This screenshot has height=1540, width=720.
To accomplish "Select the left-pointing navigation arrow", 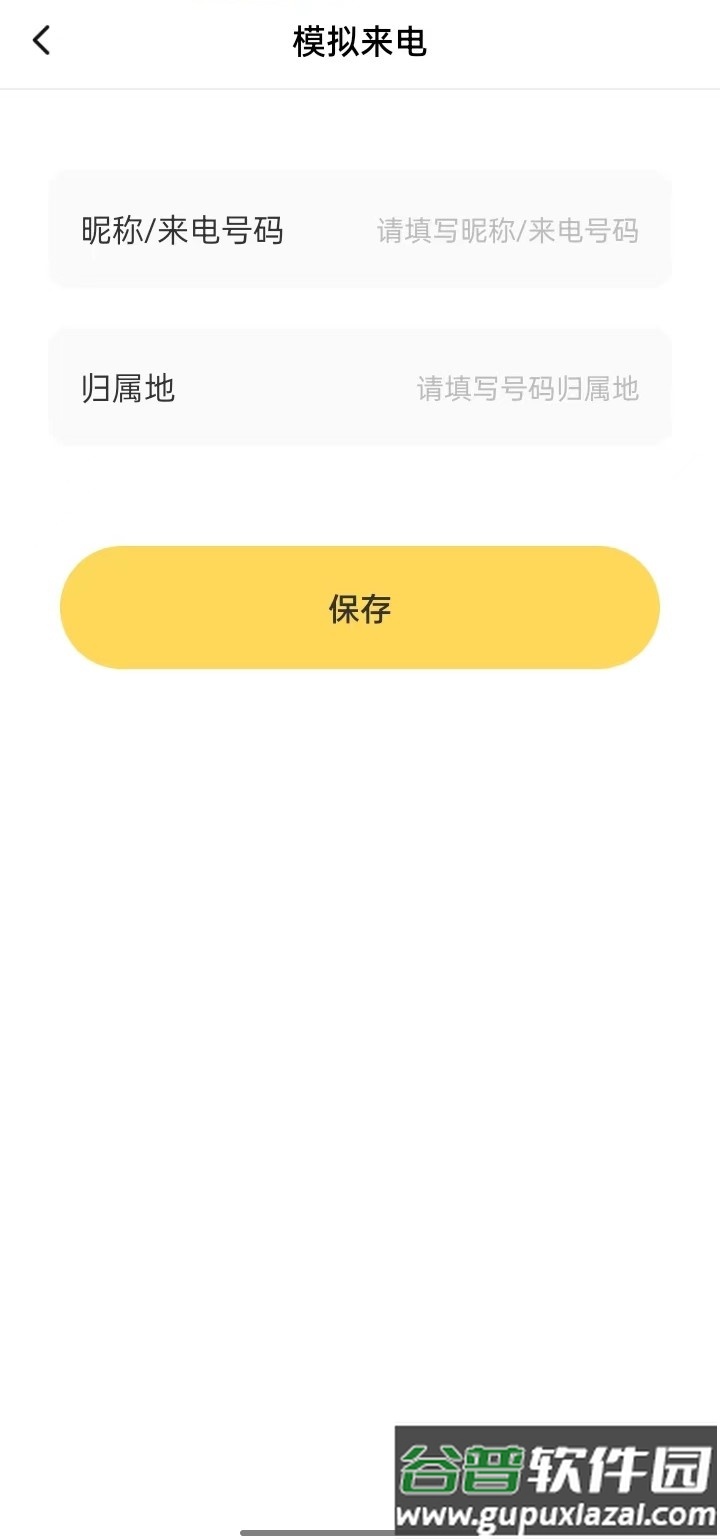I will tap(41, 40).
